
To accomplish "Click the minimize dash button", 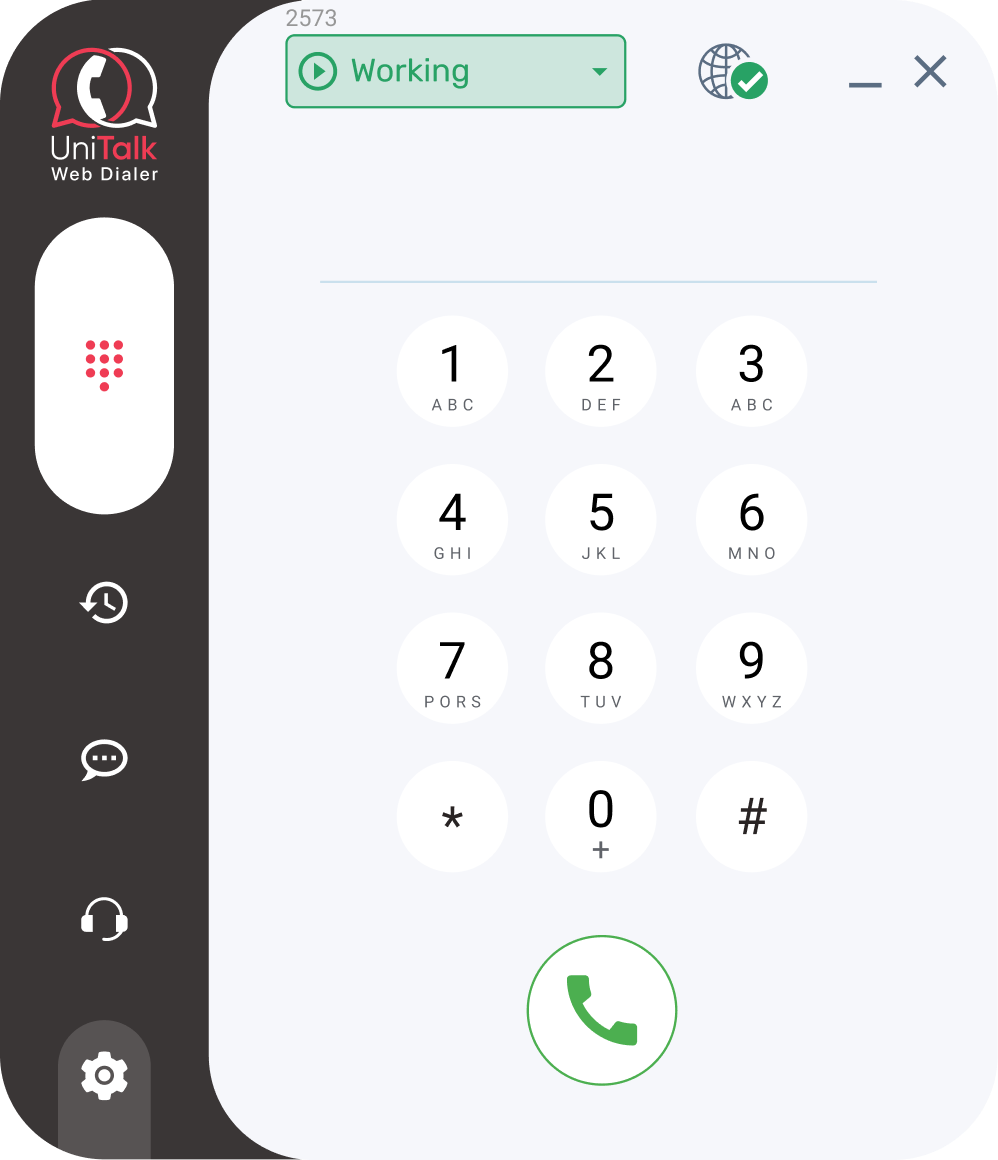I will click(864, 85).
